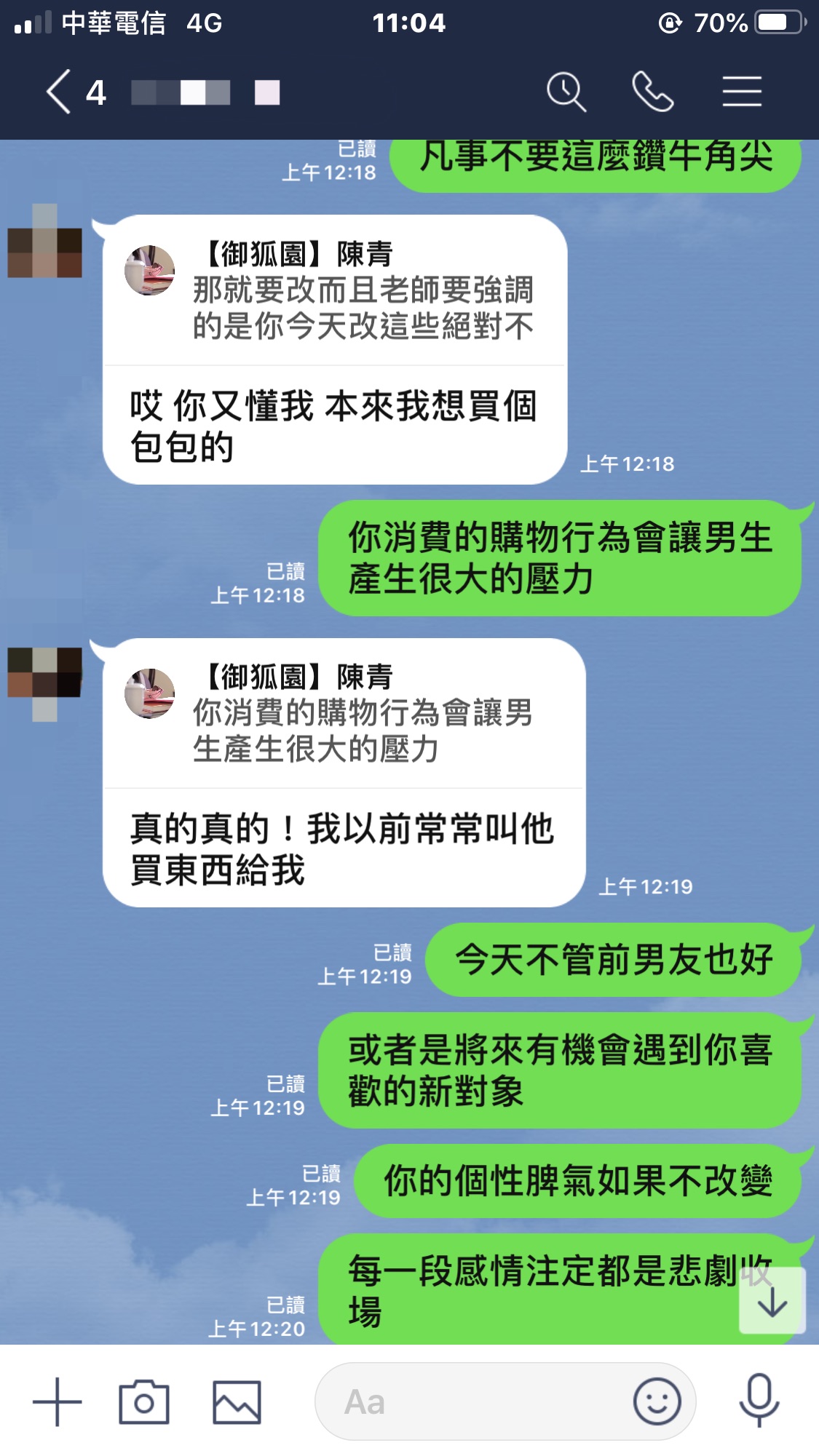Viewport: 819px width, 1456px height.
Task: Open the camera to take photo
Action: [x=144, y=1402]
